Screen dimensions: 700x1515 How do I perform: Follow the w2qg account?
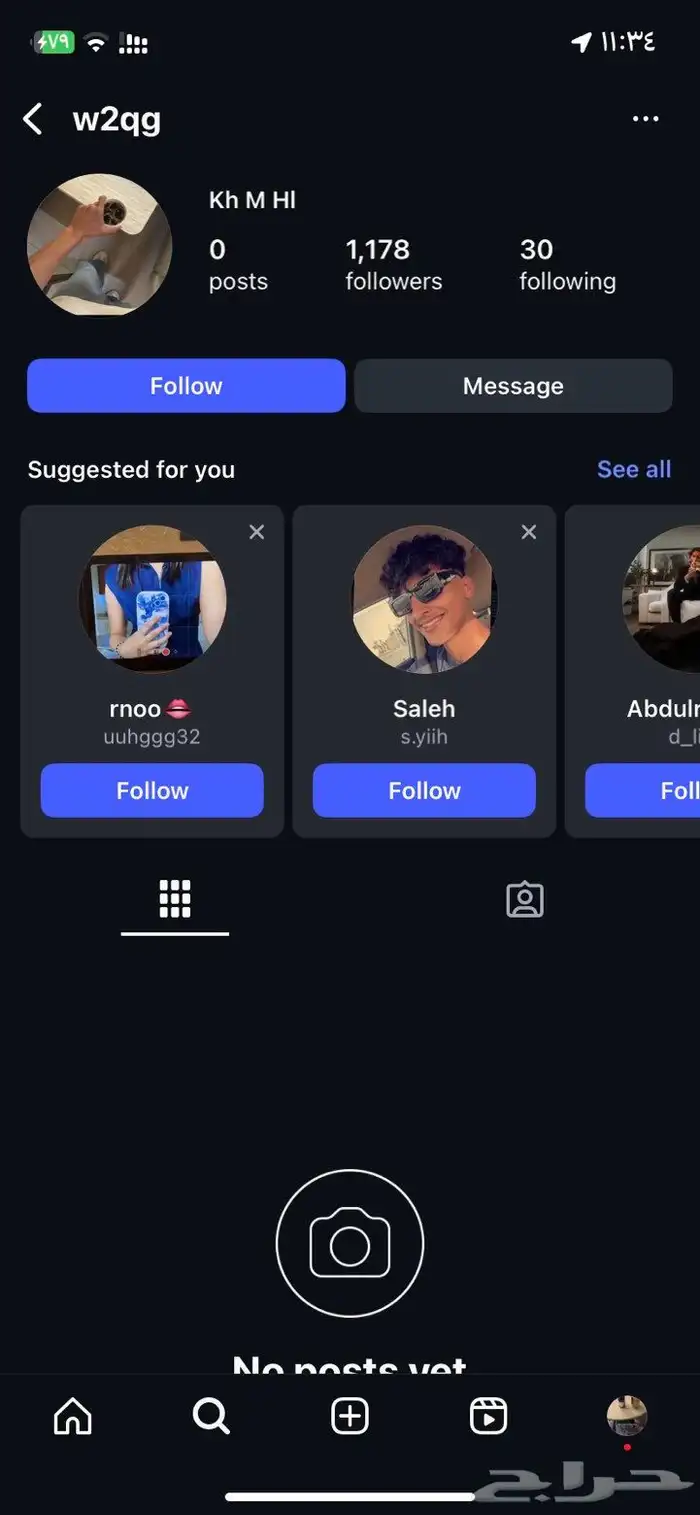tap(186, 386)
